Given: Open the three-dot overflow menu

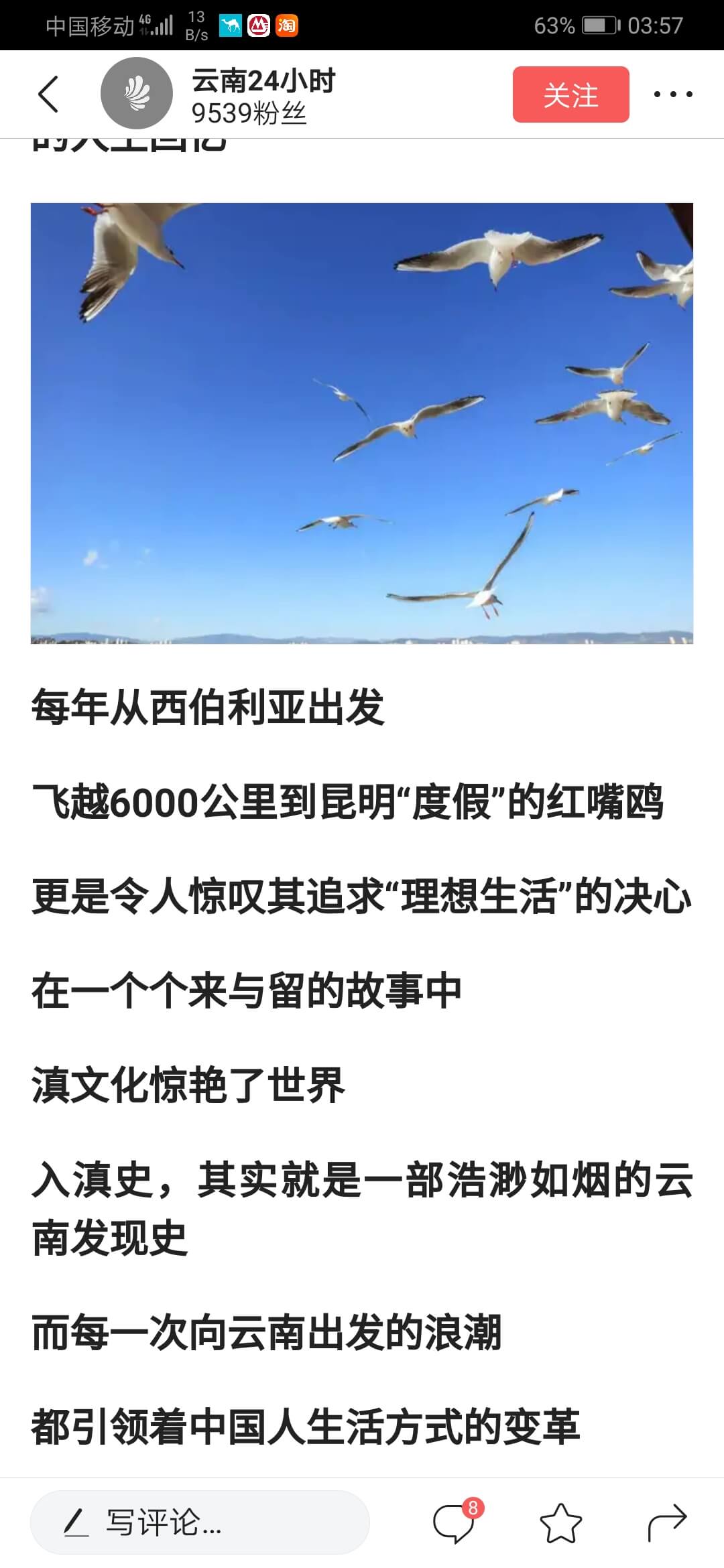Looking at the screenshot, I should click(673, 94).
